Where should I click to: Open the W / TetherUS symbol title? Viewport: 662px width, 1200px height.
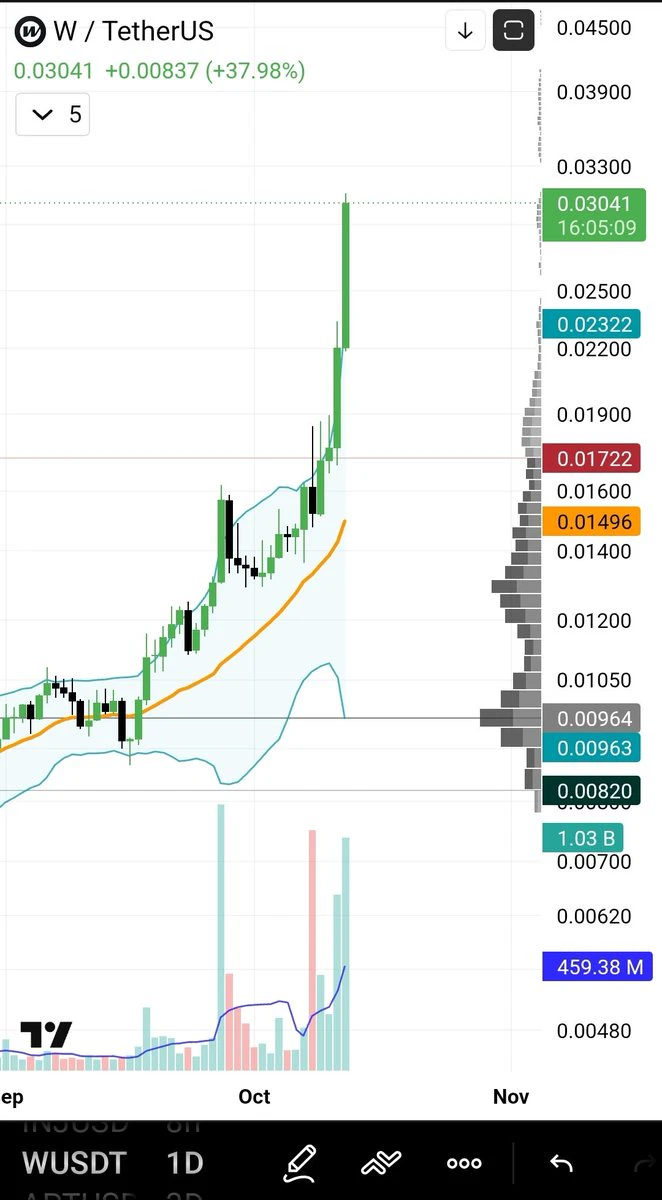(x=133, y=32)
